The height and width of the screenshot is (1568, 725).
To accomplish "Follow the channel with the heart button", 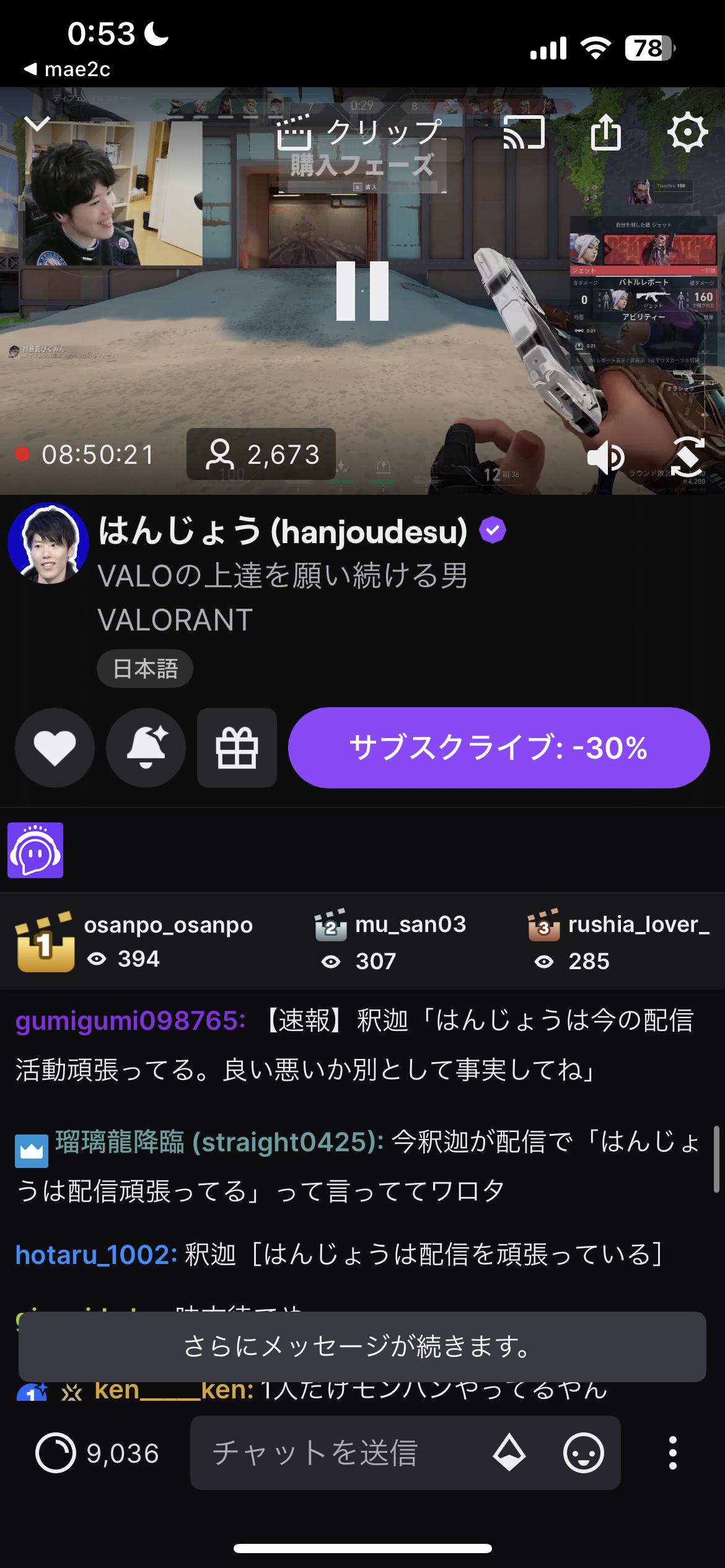I will tap(55, 747).
